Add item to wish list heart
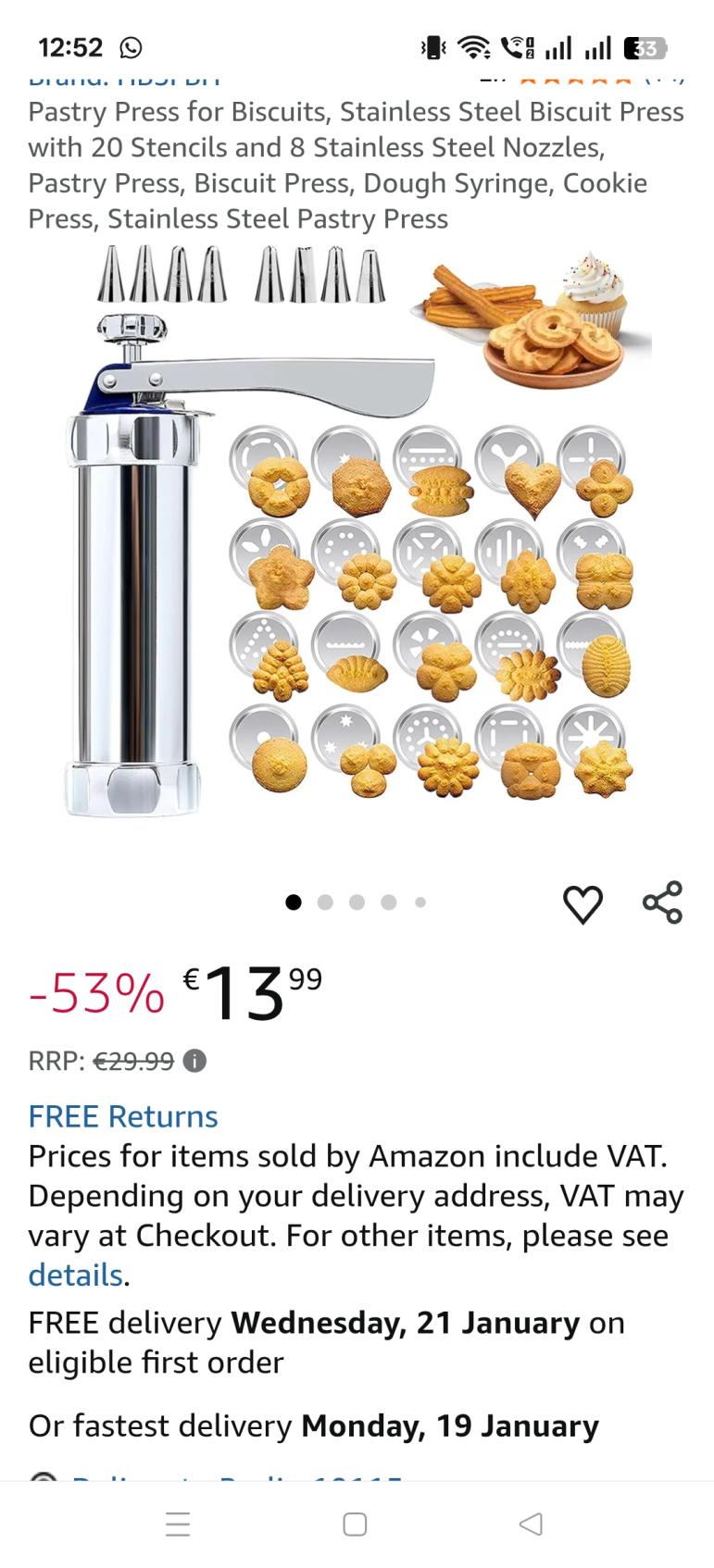The image size is (714, 1568). [x=582, y=904]
